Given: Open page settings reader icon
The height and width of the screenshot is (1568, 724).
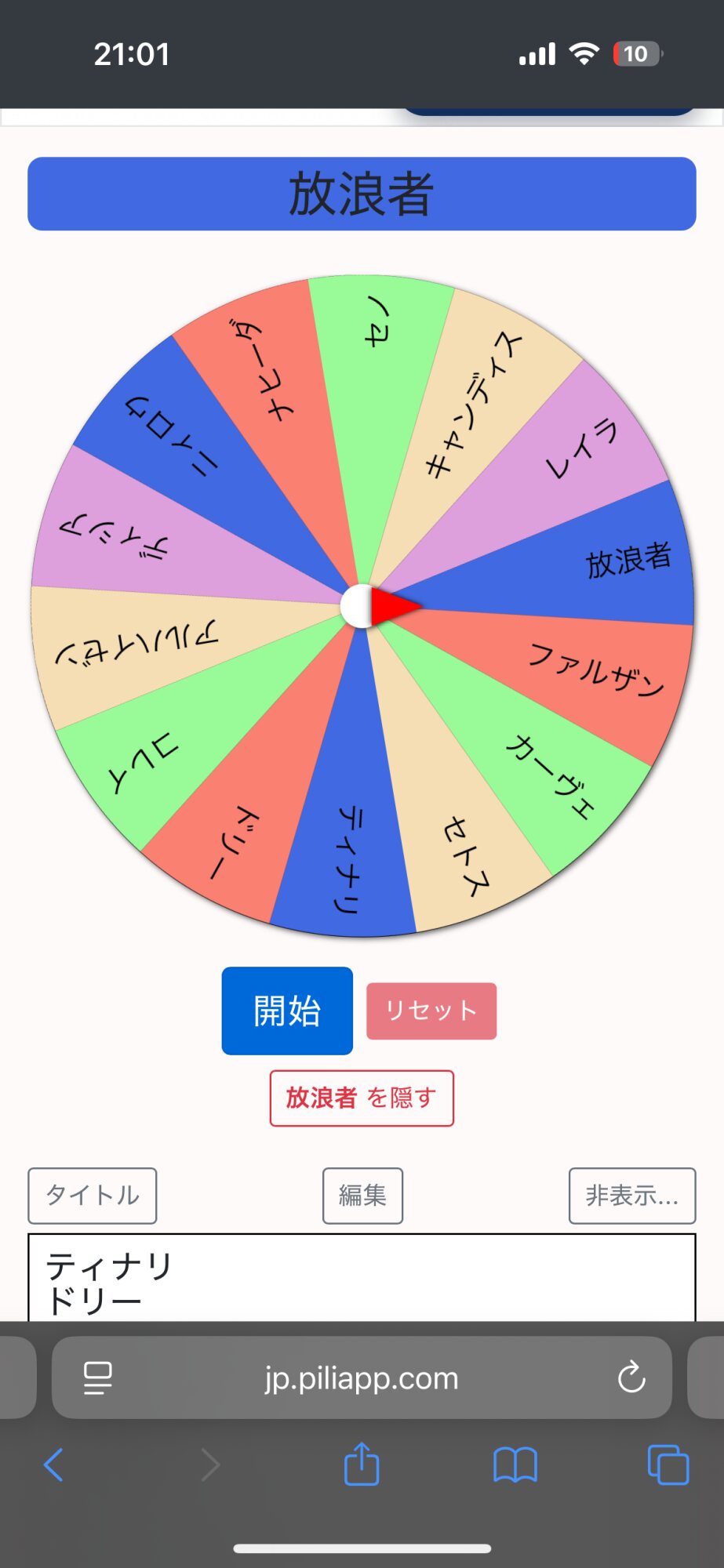Looking at the screenshot, I should (98, 1377).
